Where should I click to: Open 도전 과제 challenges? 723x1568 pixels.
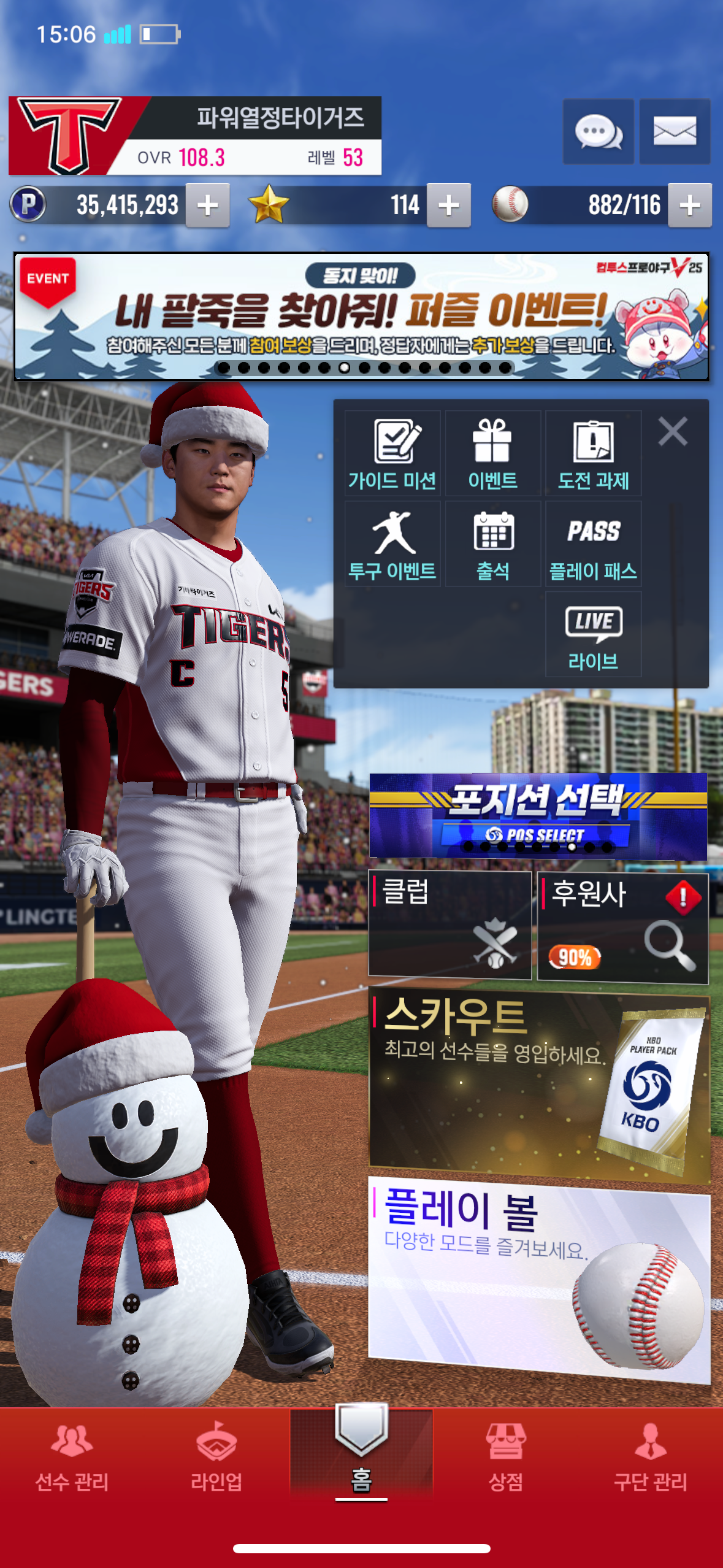click(593, 453)
